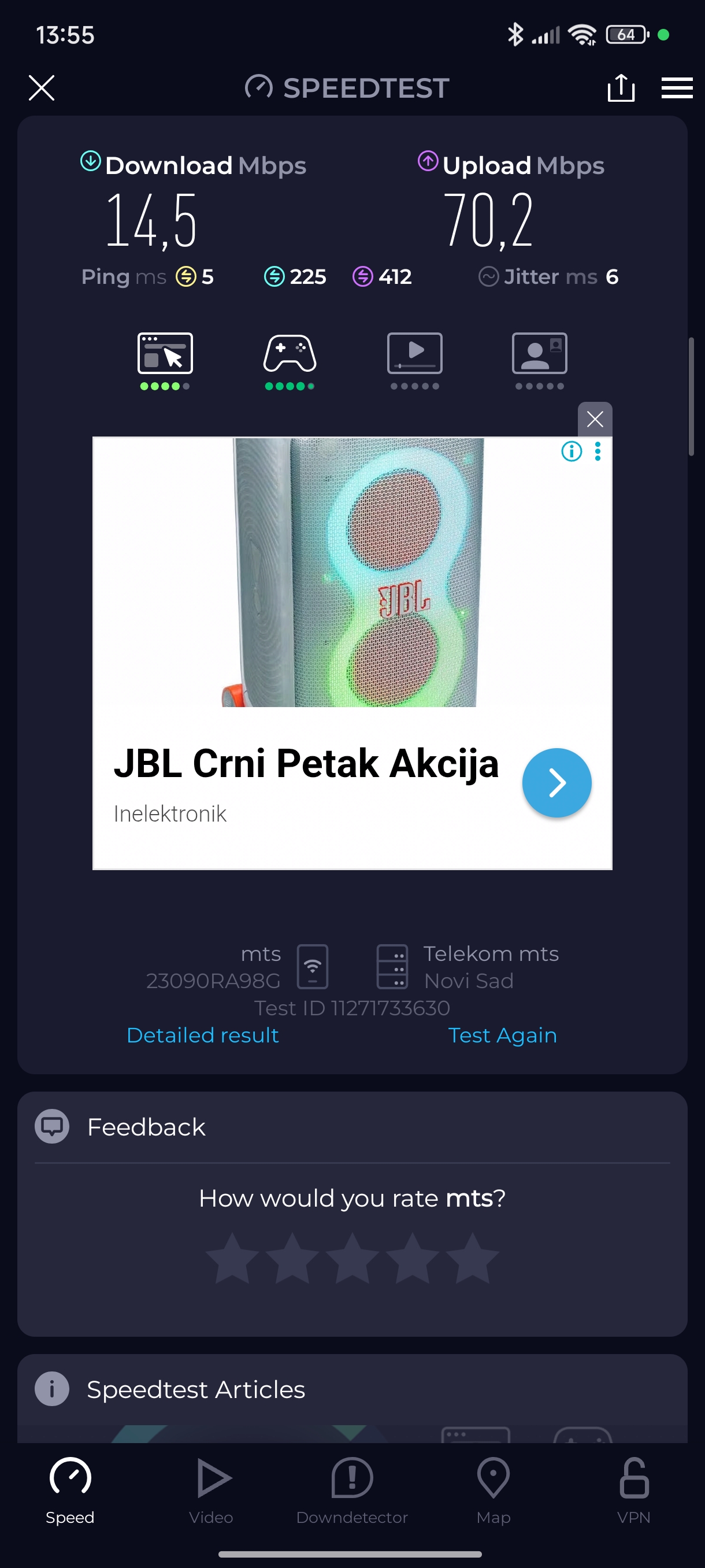The height and width of the screenshot is (1568, 705).
Task: Switch to the Video tab
Action: tap(211, 1490)
